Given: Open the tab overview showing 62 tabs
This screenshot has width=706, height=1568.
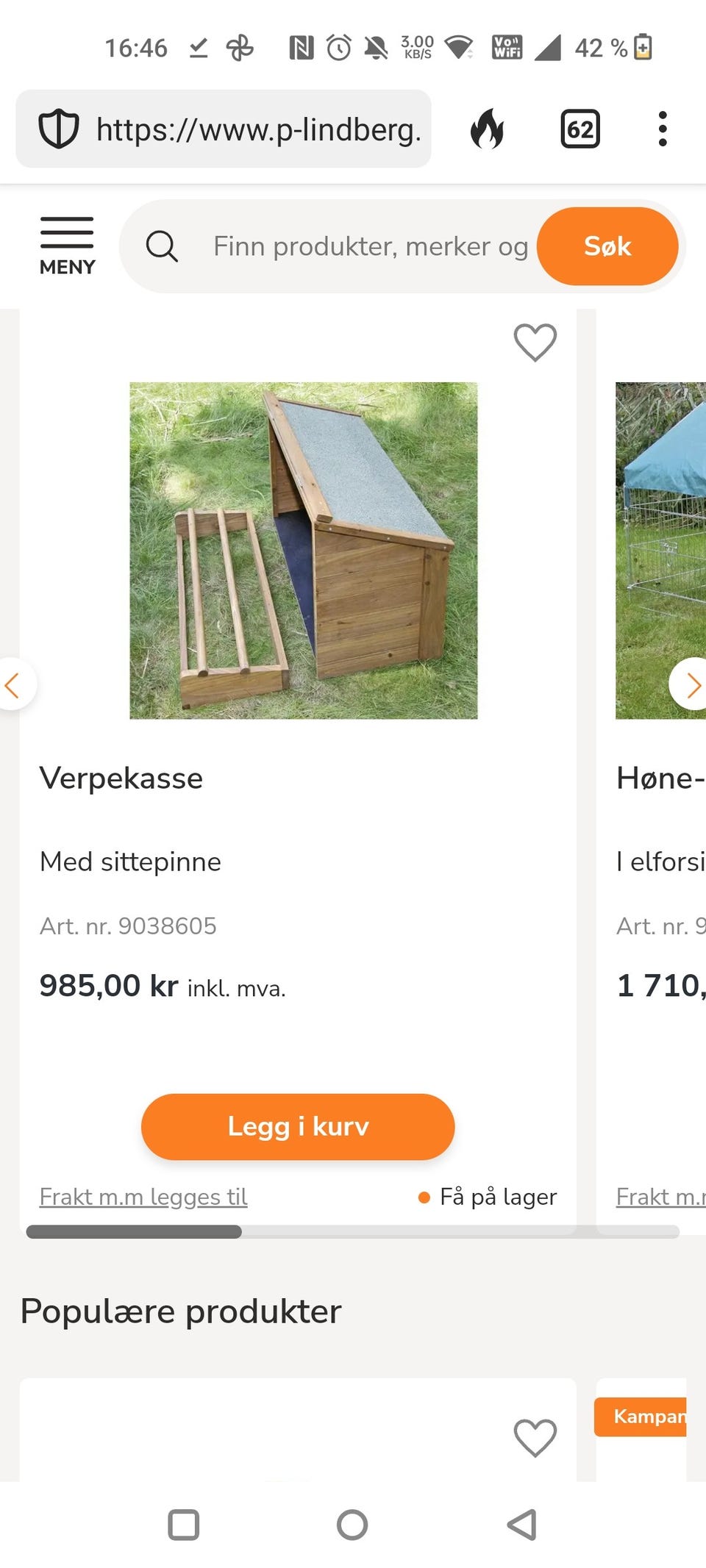Looking at the screenshot, I should (x=580, y=129).
